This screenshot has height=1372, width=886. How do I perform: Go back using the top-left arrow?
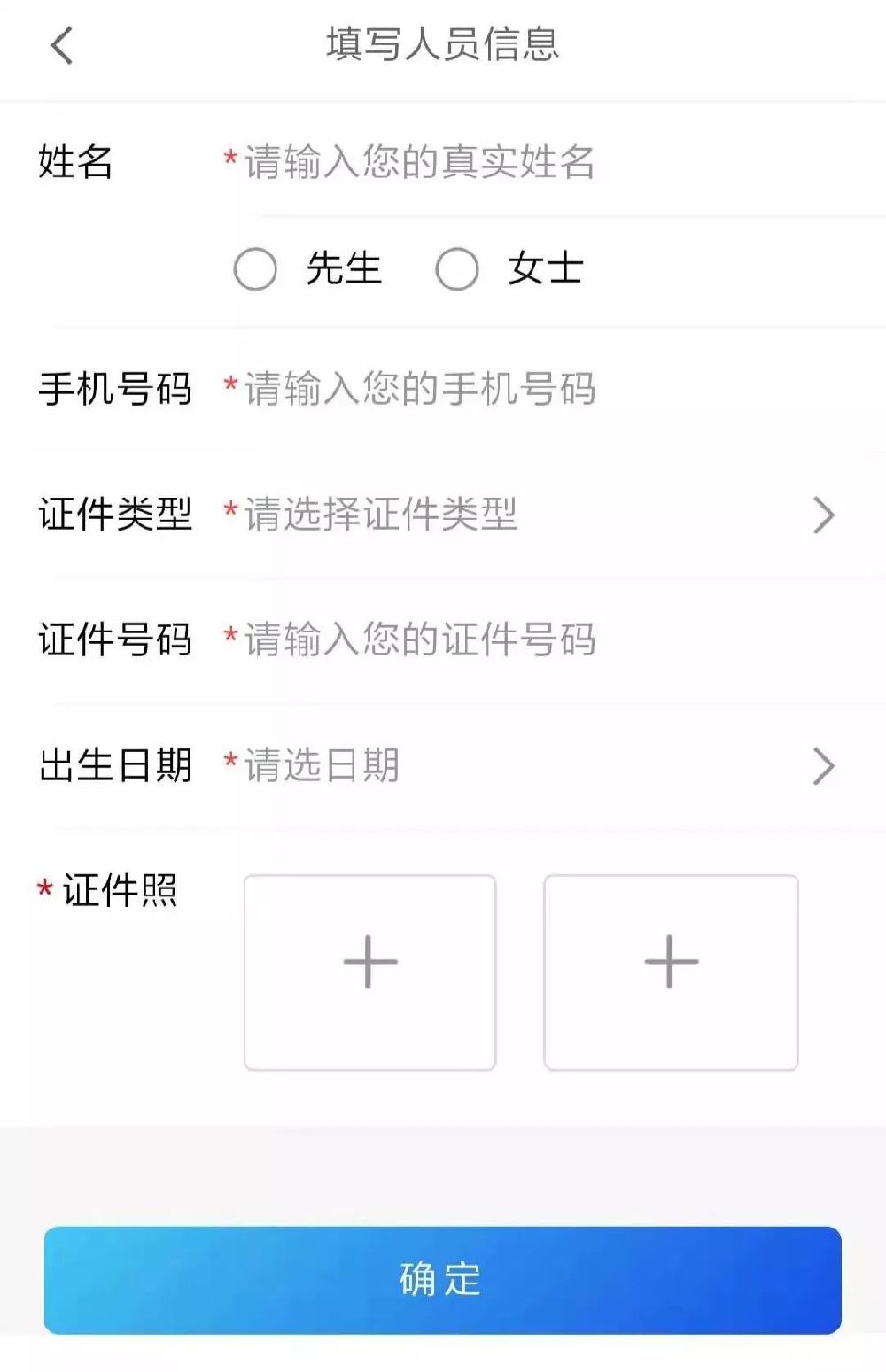[x=61, y=45]
